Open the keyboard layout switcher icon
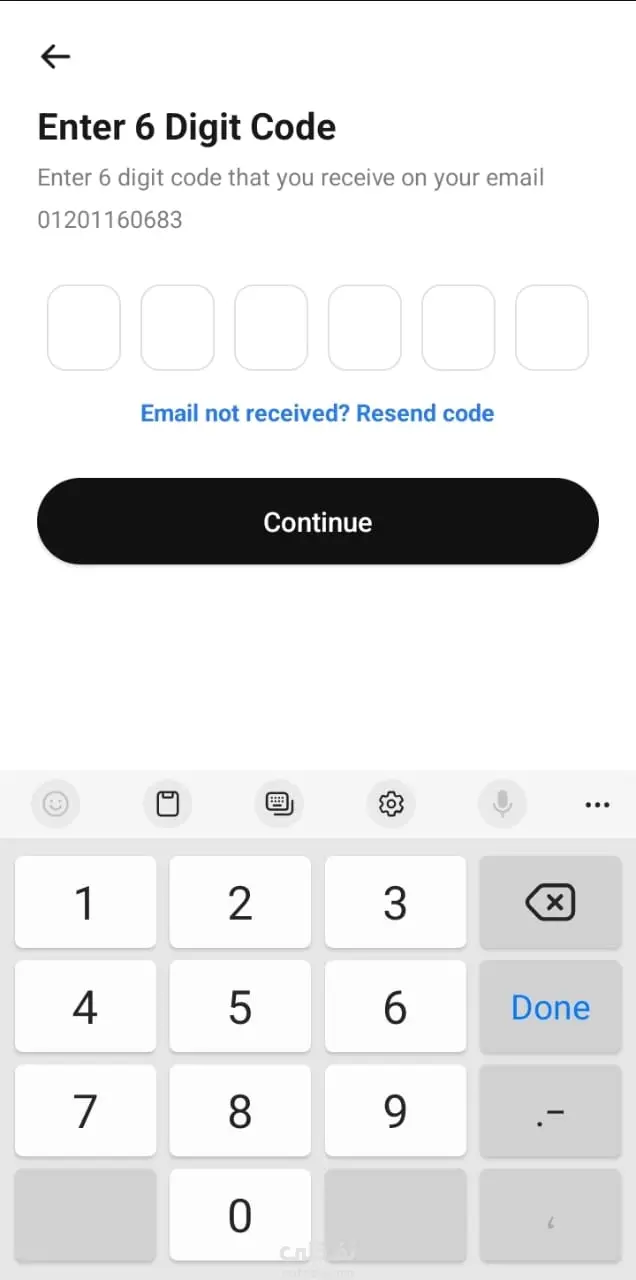Viewport: 636px width, 1280px height. pos(279,803)
